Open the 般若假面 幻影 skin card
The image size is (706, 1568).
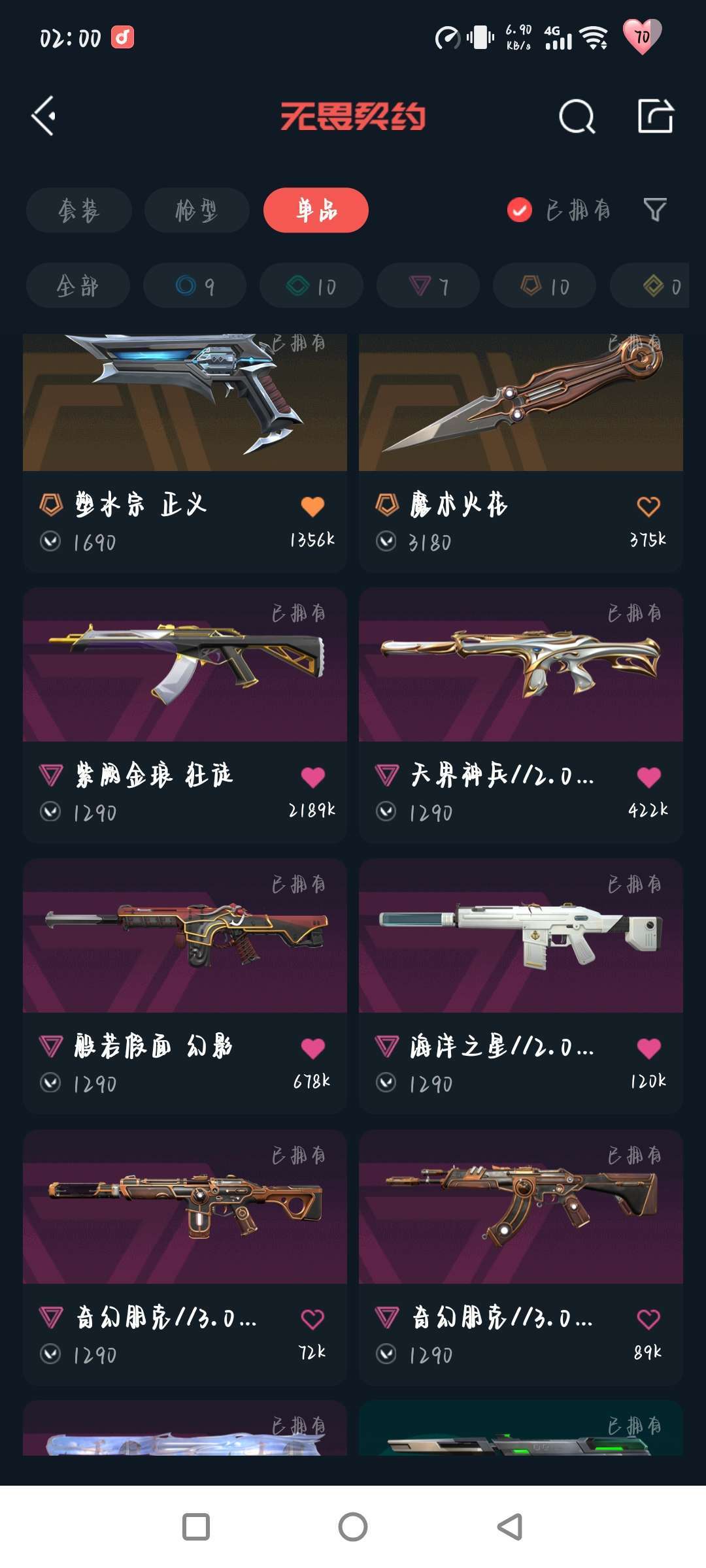pos(185,986)
